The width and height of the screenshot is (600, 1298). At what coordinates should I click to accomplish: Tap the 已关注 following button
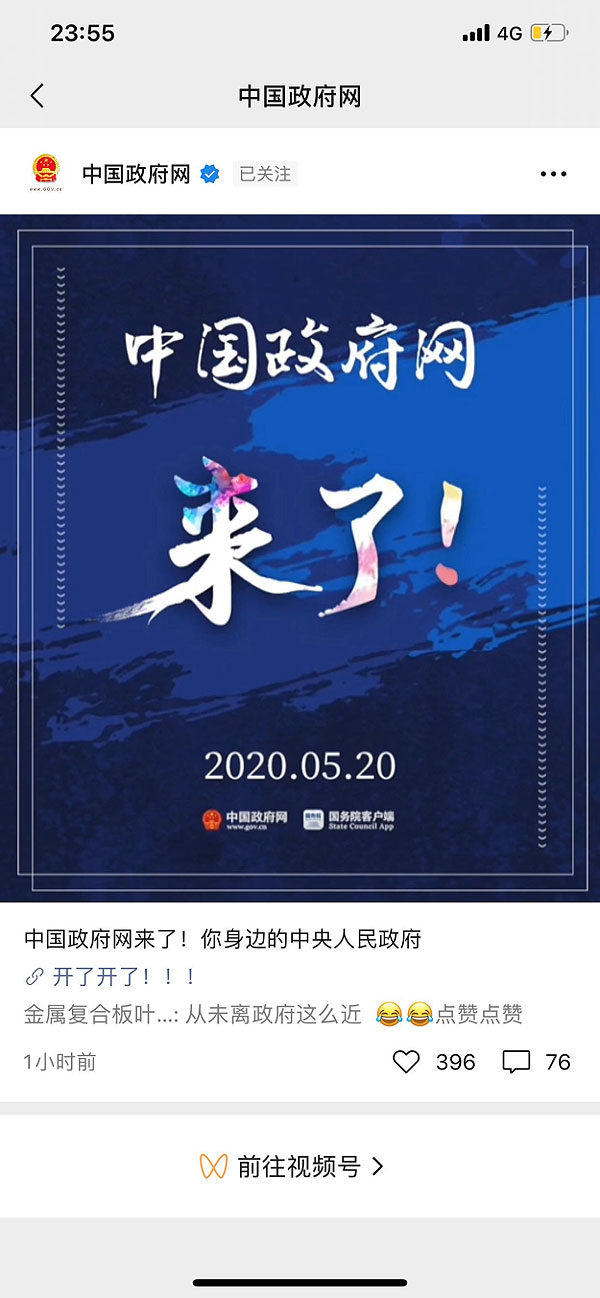point(265,174)
